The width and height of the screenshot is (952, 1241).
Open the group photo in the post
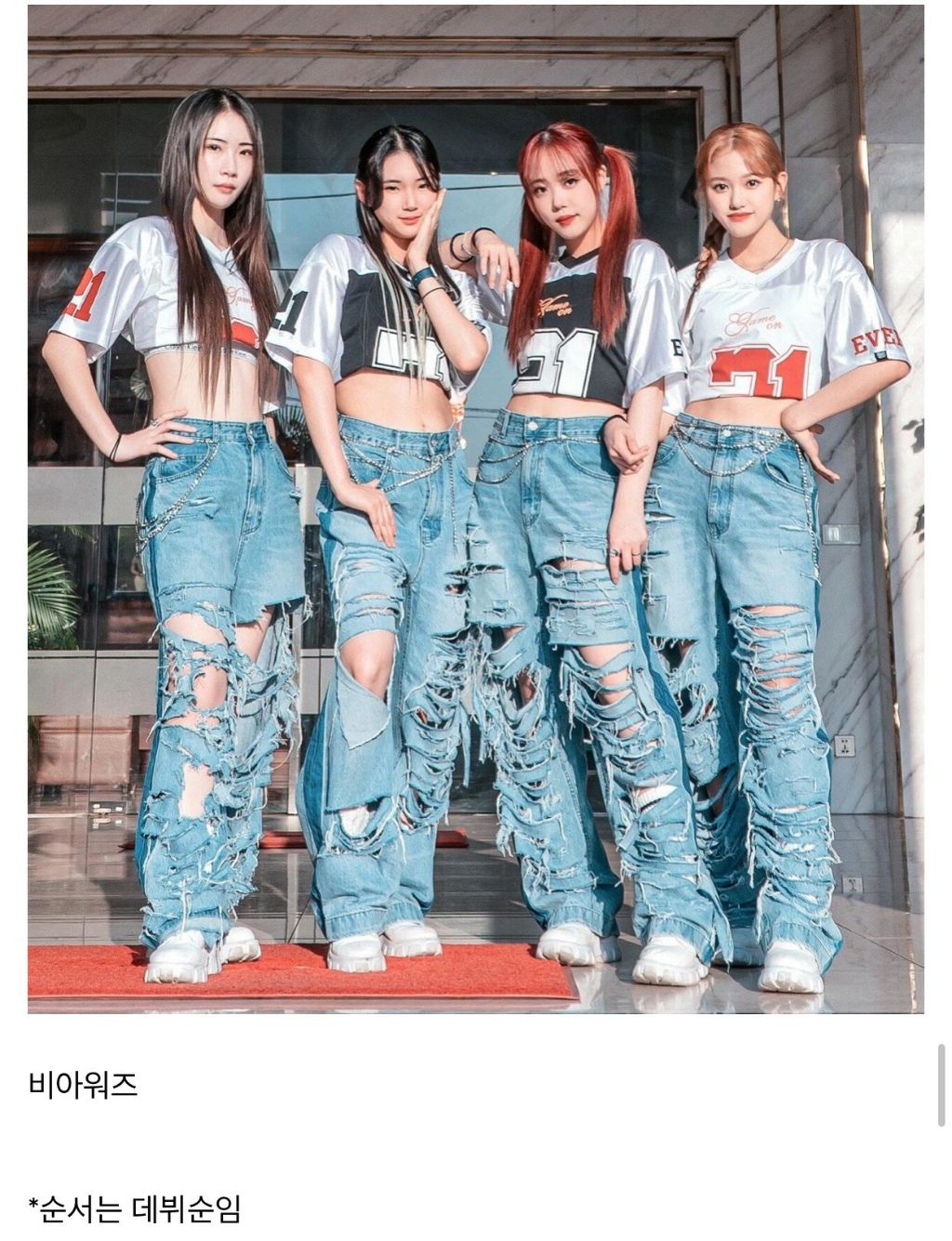pos(475,508)
